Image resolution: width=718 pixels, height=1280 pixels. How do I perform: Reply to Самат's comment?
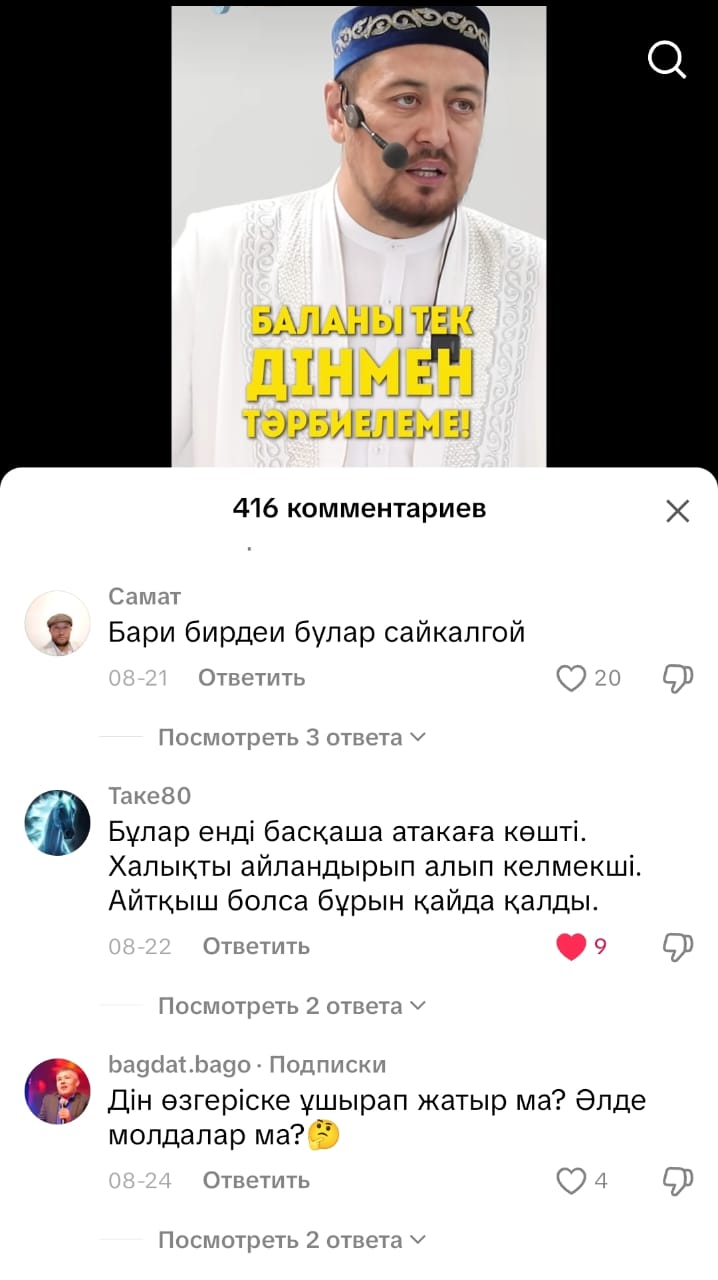pos(251,678)
